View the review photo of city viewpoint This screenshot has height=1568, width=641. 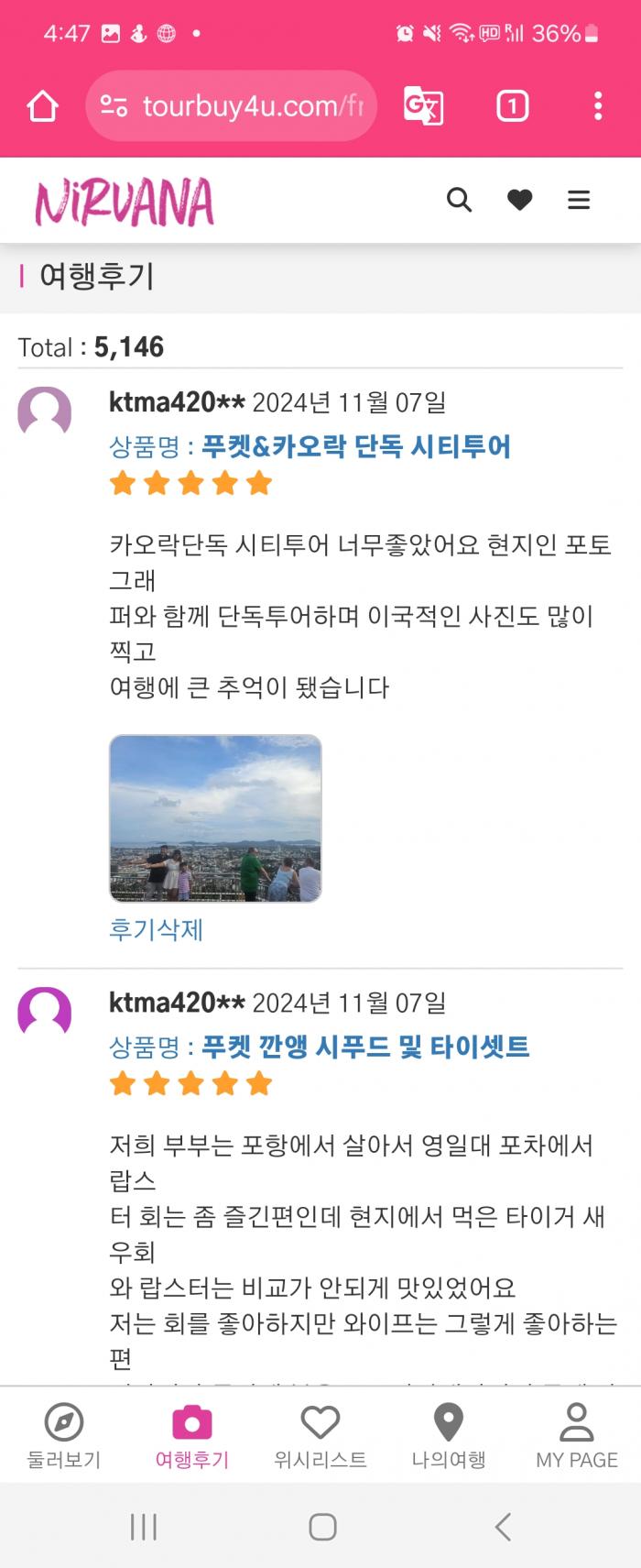pyautogui.click(x=215, y=818)
